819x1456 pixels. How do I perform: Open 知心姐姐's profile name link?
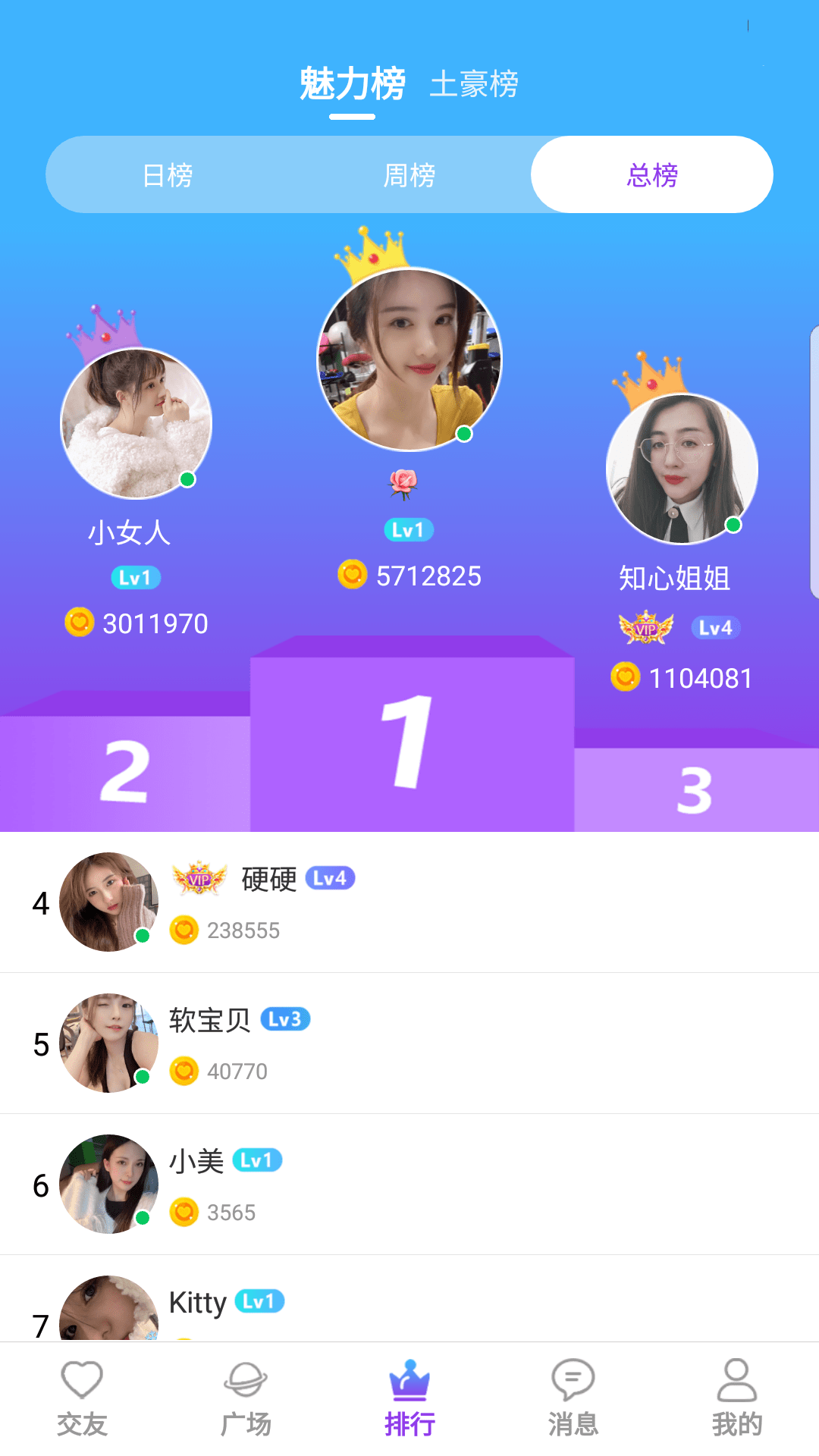click(x=675, y=578)
